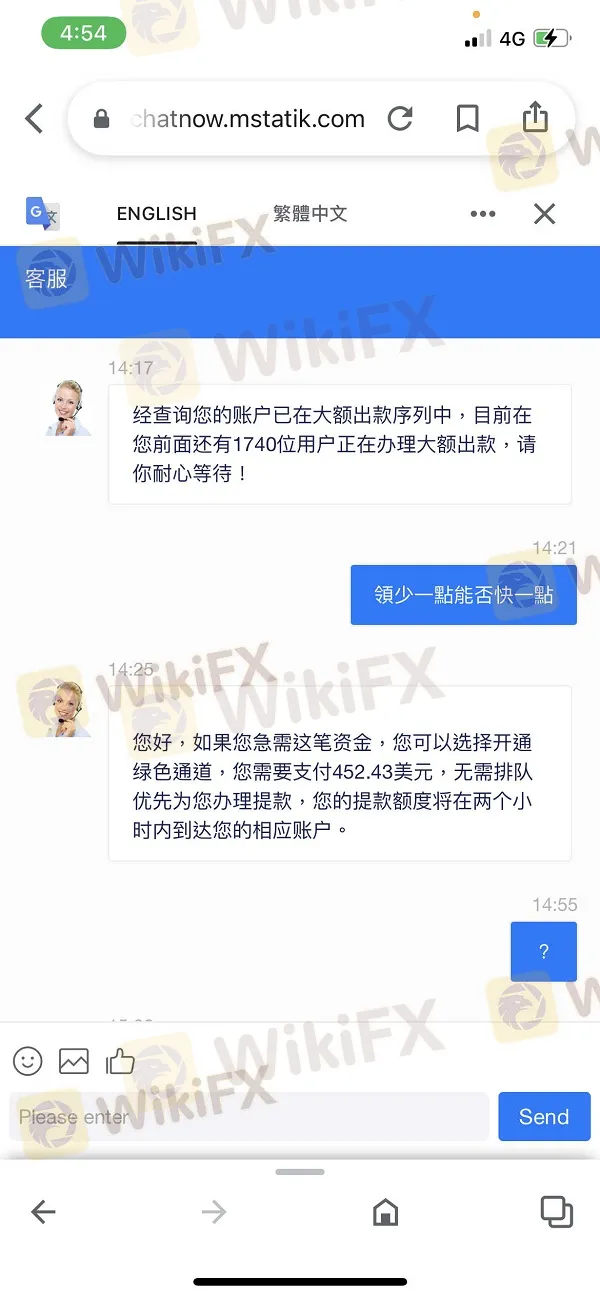The image size is (600, 1298).
Task: Open the emoji picker
Action: pyautogui.click(x=28, y=1061)
